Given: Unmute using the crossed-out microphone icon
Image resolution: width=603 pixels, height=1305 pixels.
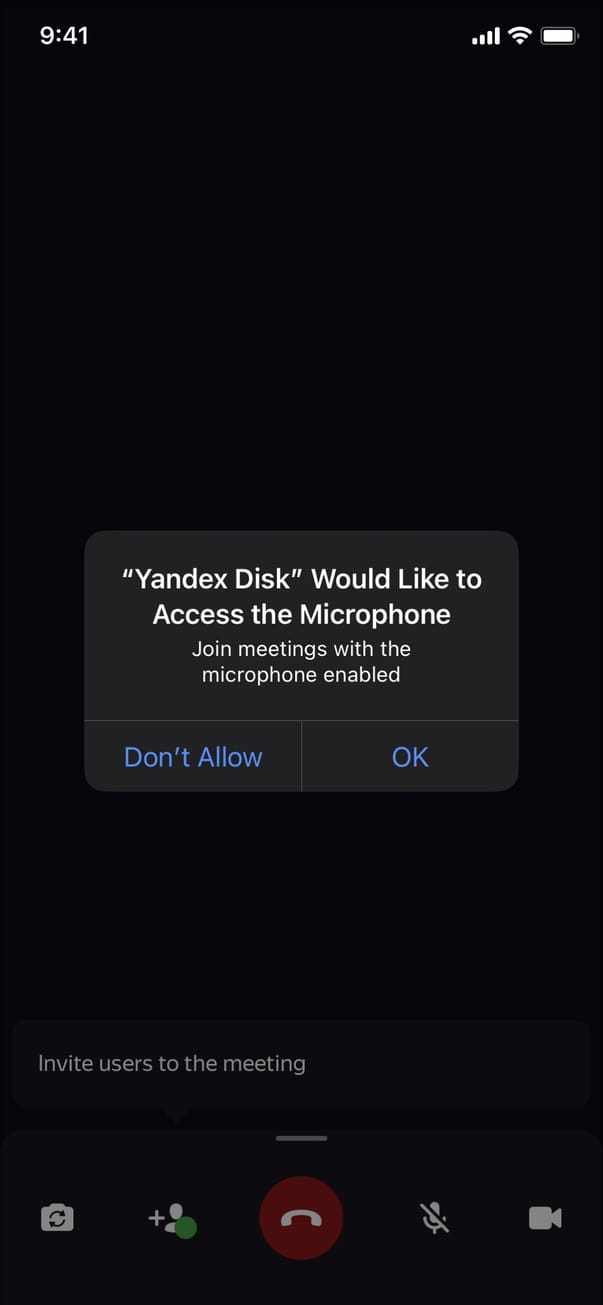Looking at the screenshot, I should click(x=434, y=1218).
